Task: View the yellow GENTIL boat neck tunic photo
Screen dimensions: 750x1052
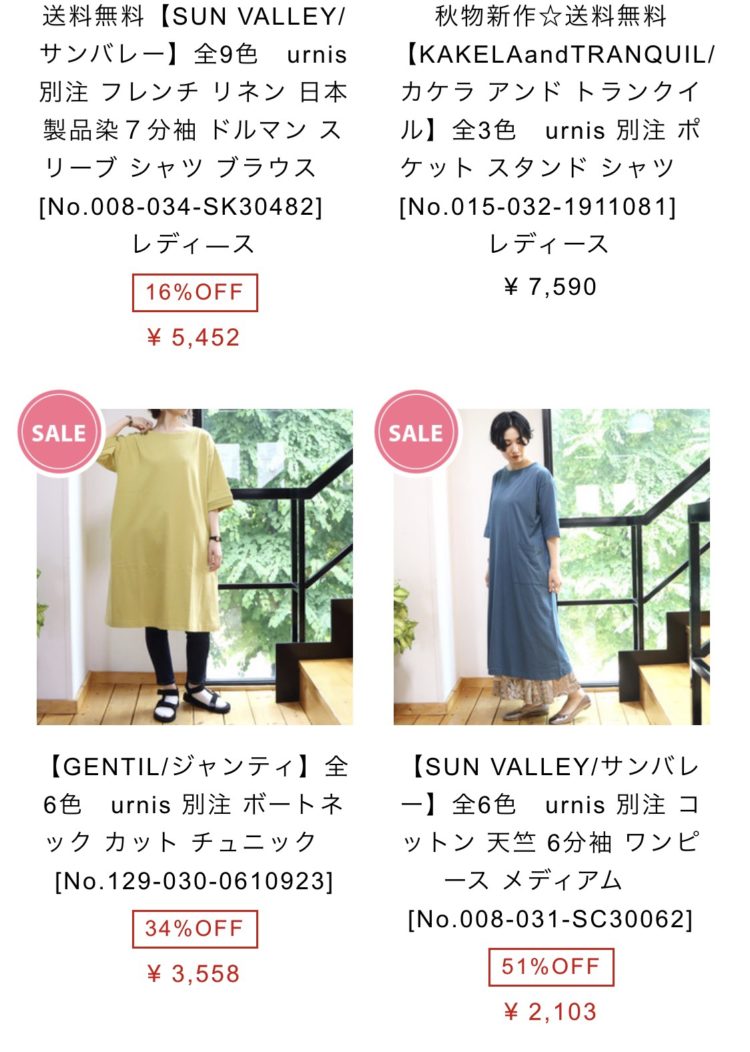Action: [195, 567]
